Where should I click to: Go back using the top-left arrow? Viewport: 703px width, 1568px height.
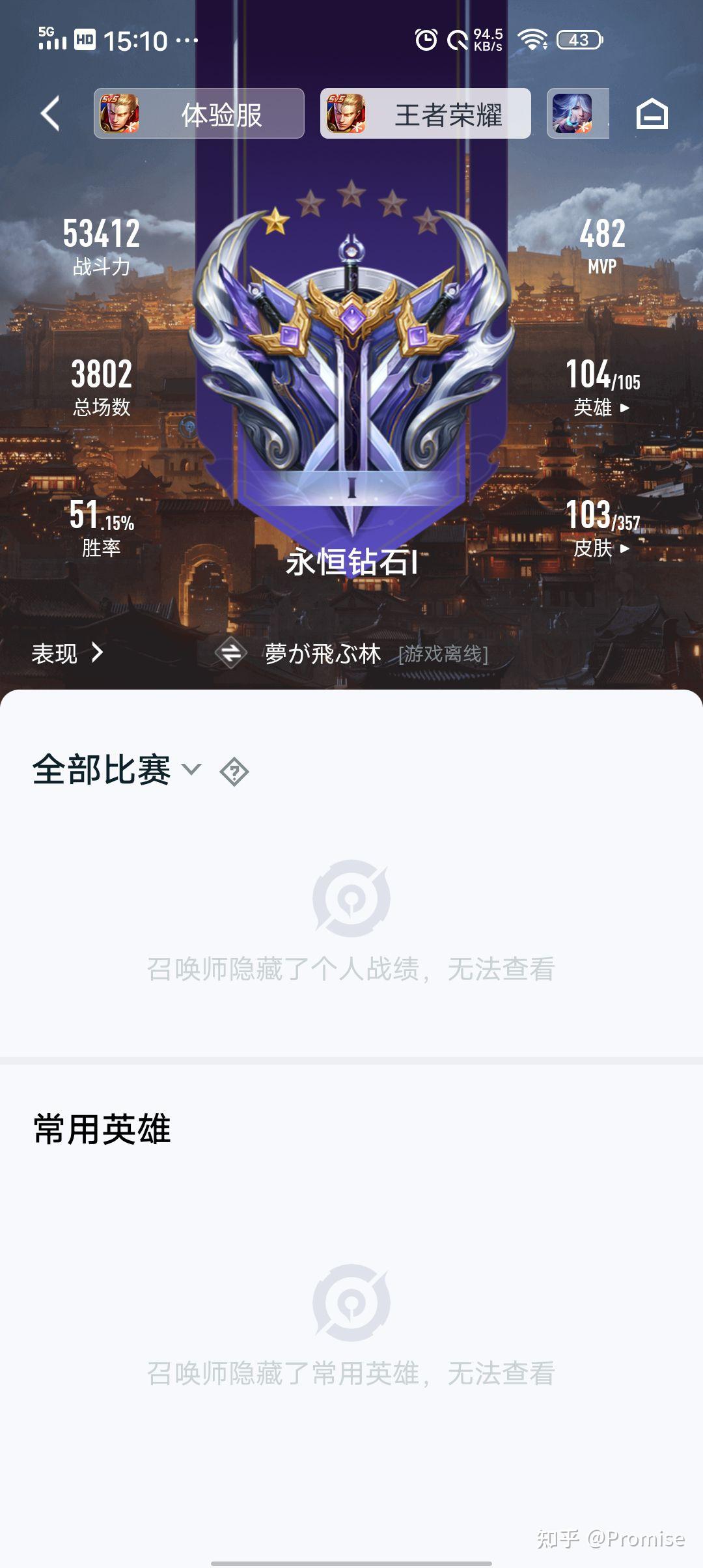(50, 113)
